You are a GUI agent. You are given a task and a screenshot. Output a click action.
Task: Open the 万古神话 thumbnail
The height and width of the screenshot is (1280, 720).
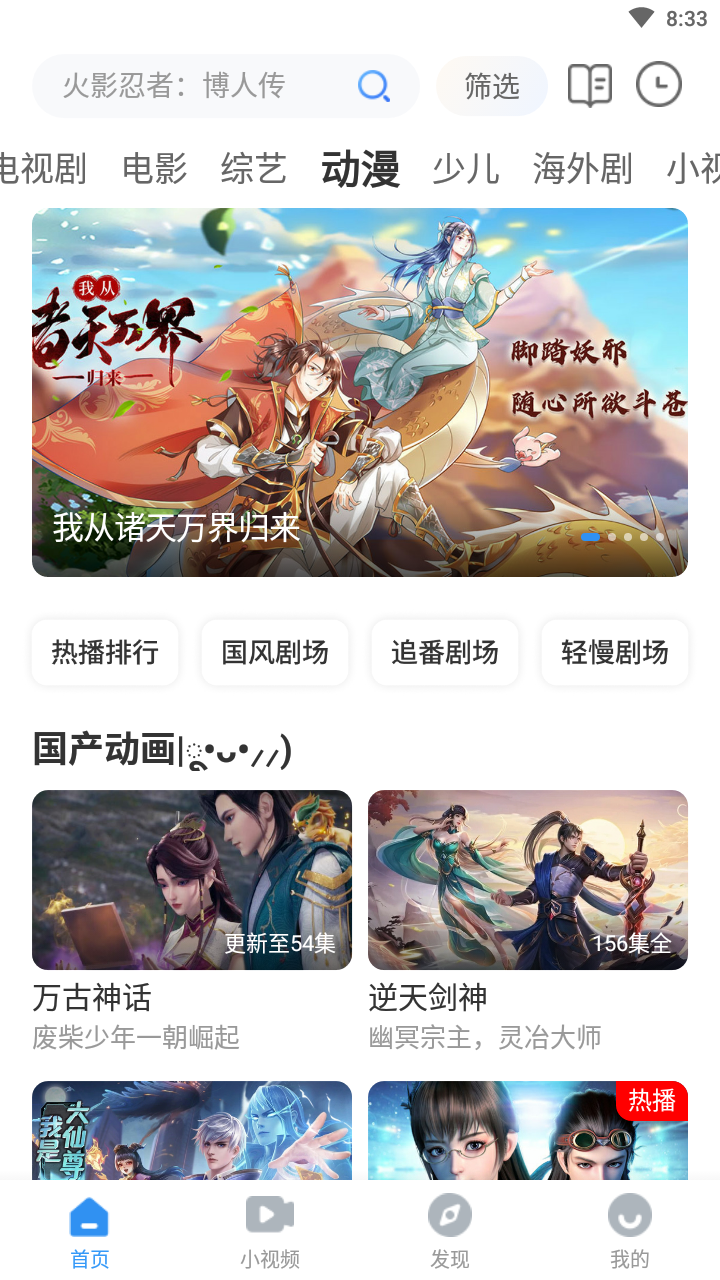pos(192,880)
